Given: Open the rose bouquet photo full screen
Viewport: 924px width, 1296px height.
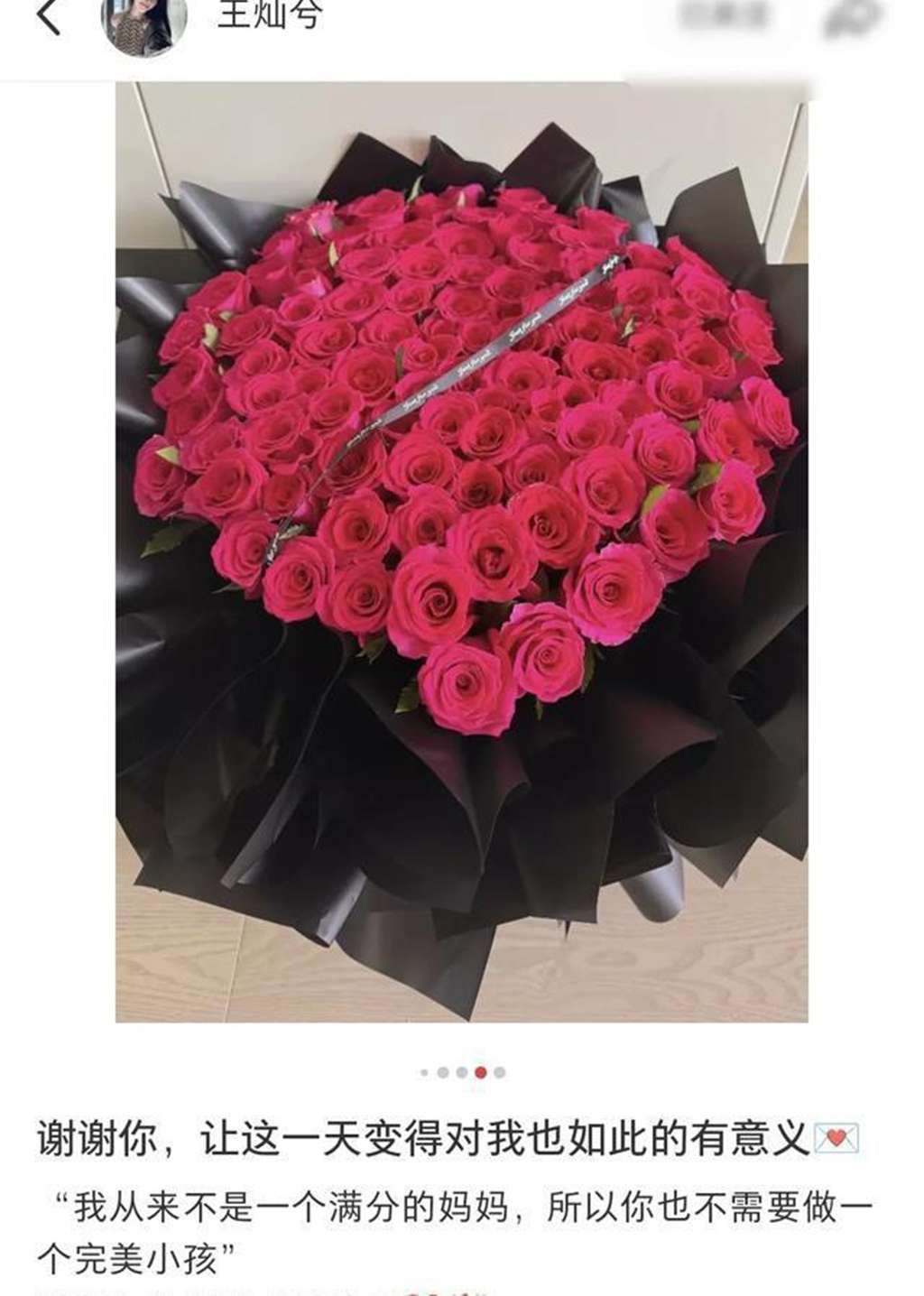Looking at the screenshot, I should tap(461, 551).
